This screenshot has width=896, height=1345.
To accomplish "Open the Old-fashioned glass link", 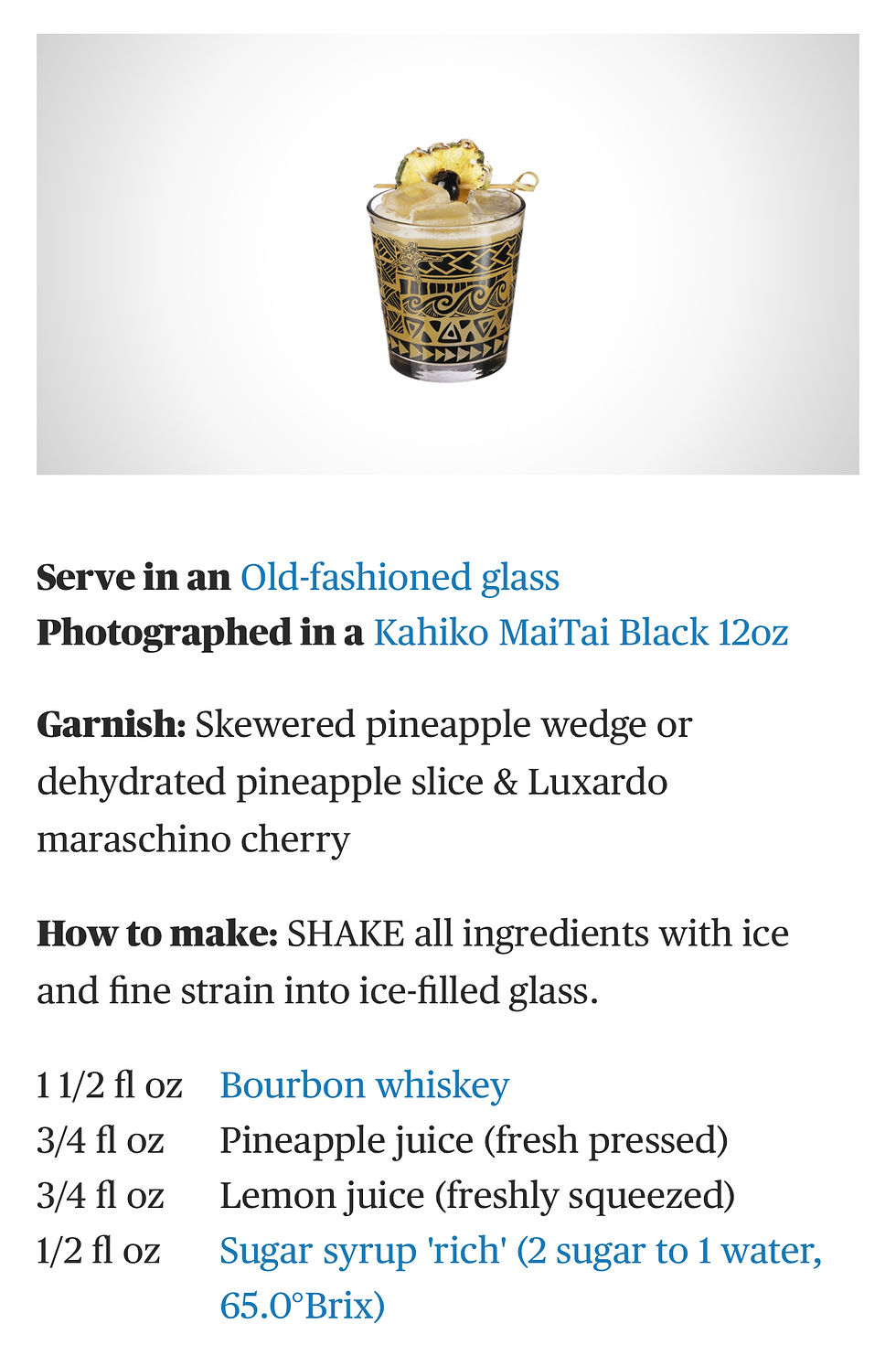I will coord(400,577).
